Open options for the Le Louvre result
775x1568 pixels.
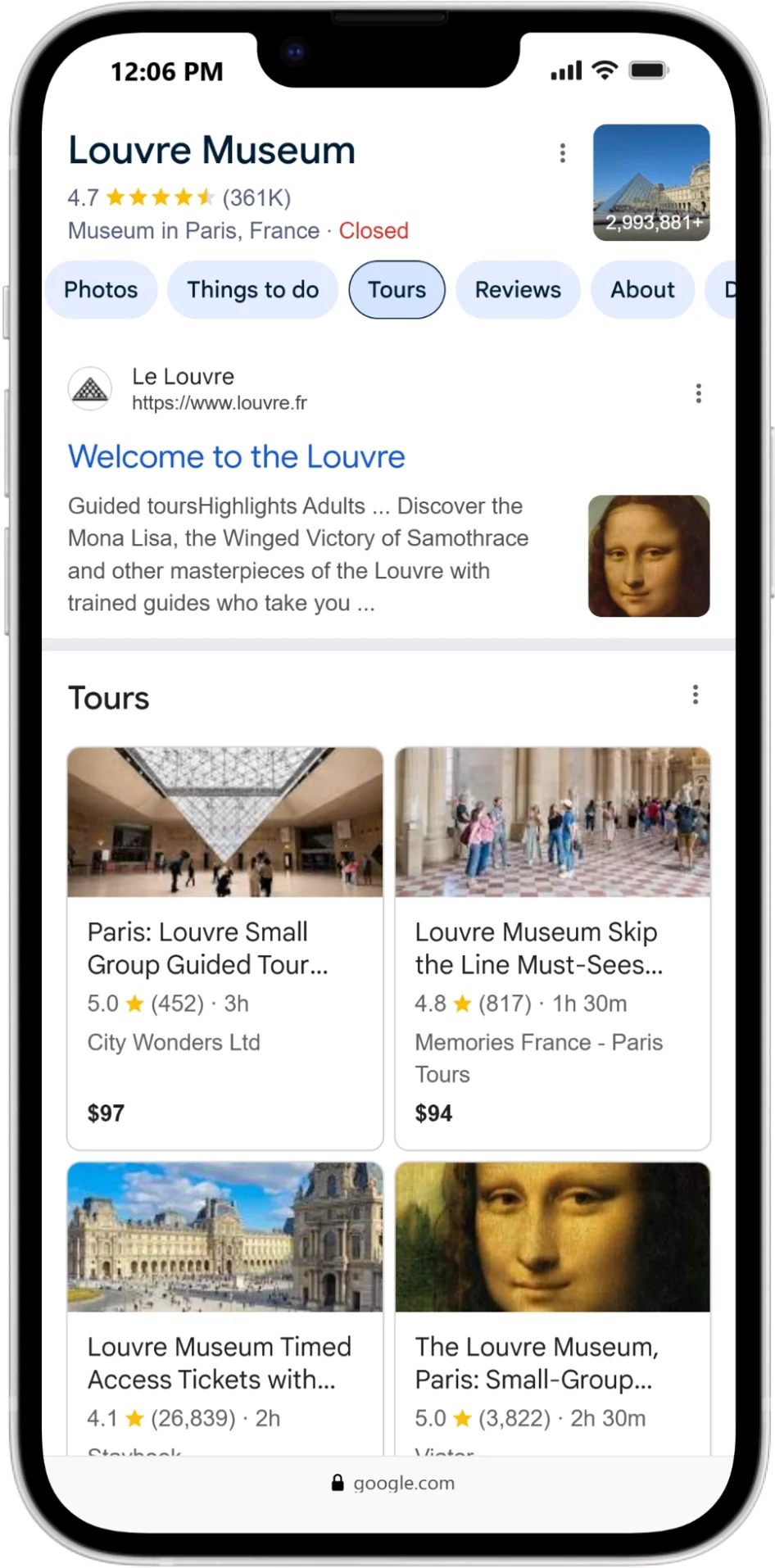(x=698, y=393)
